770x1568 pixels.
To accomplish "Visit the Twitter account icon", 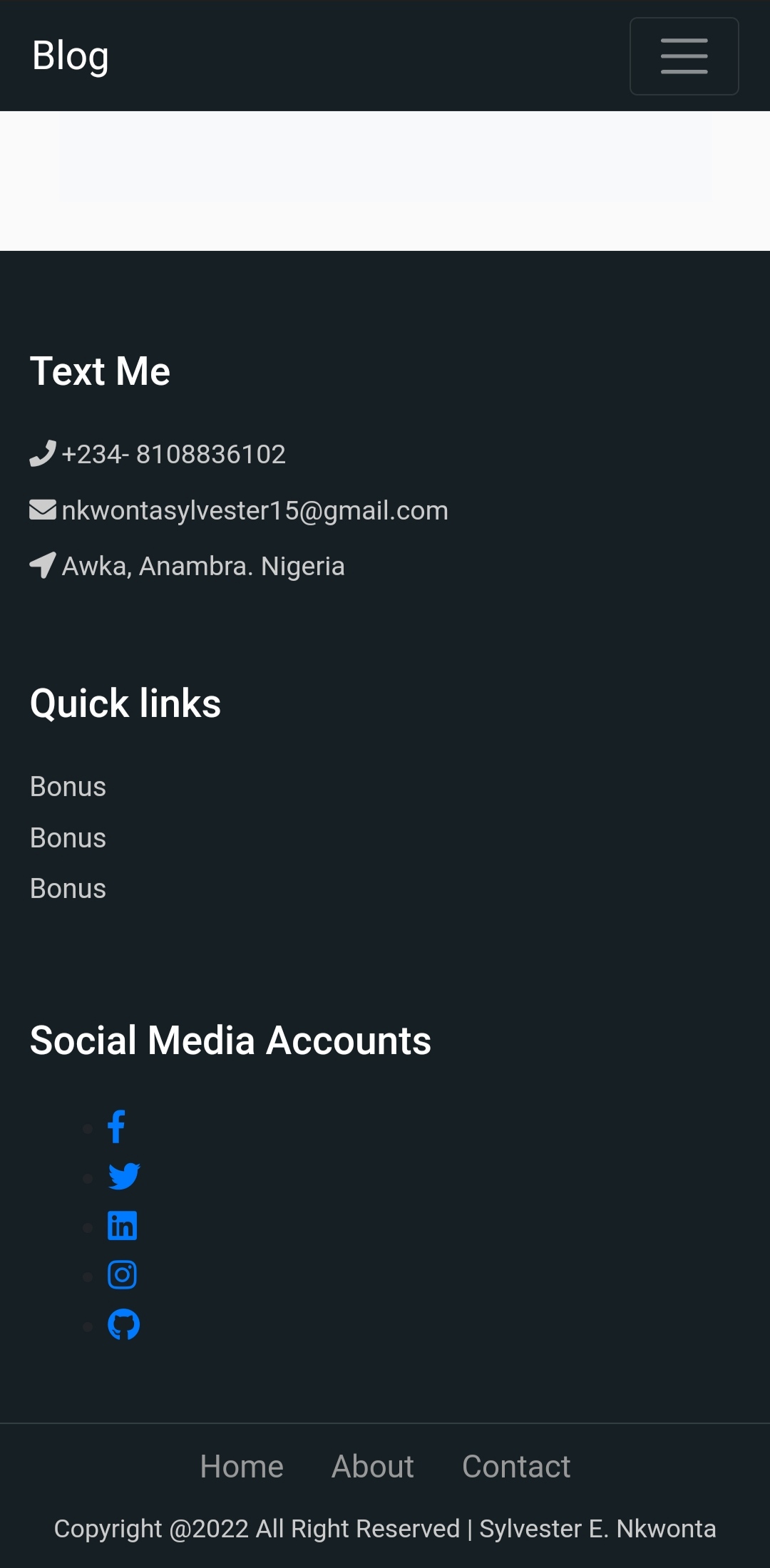I will click(x=124, y=1176).
